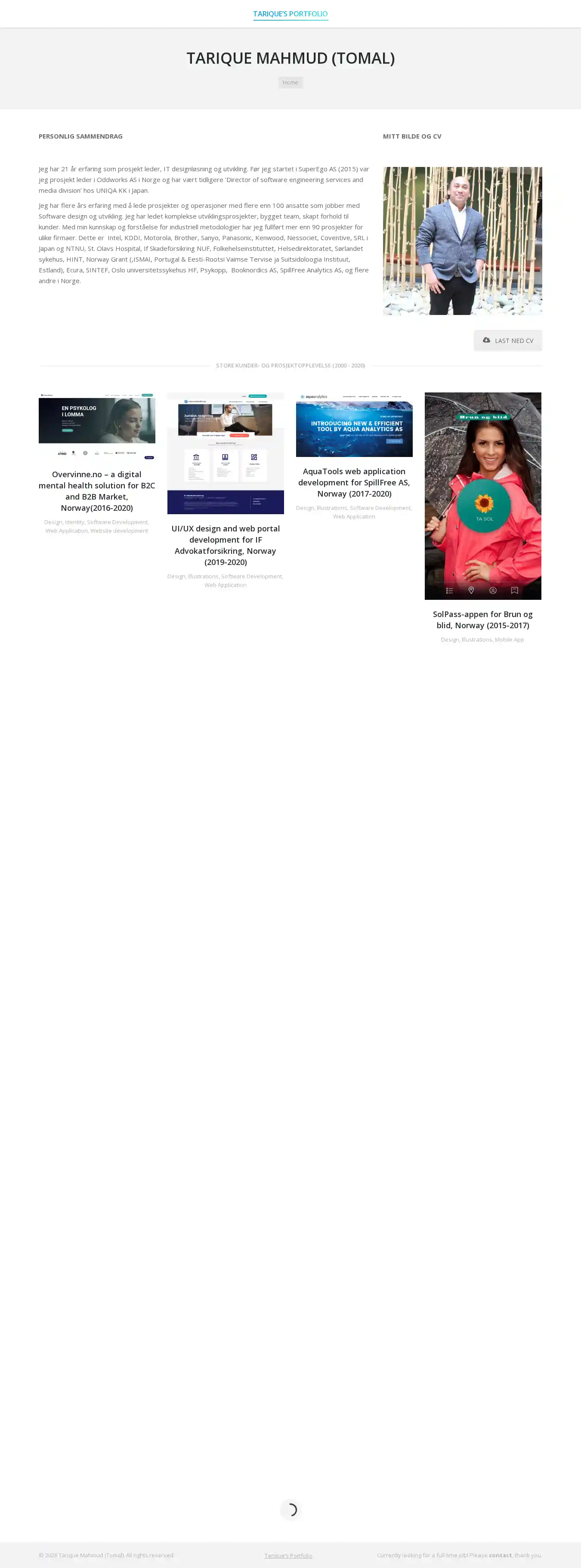The width and height of the screenshot is (581, 1568).
Task: Select Identity tag under Overvinne.no project
Action: click(74, 522)
